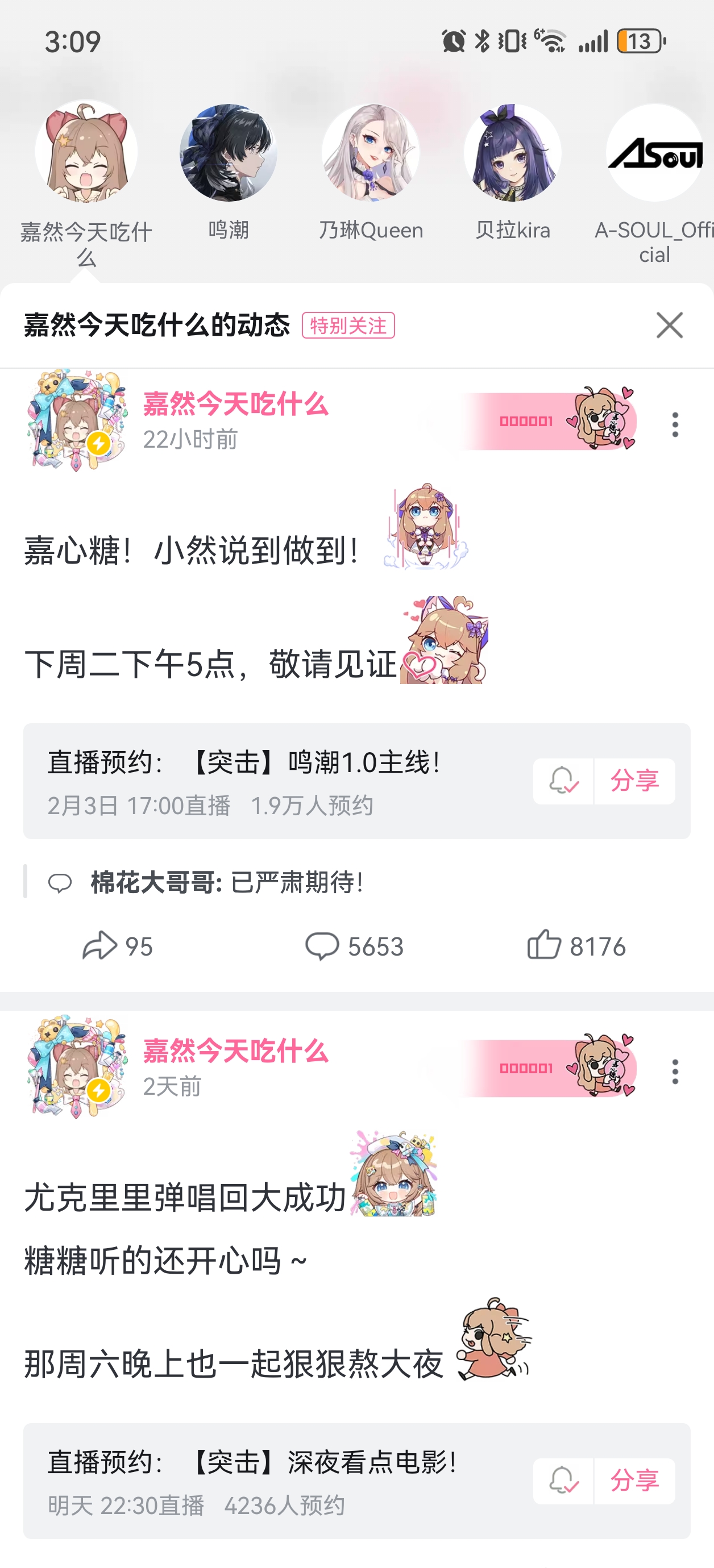Open 贝拉kira's updates from the avatar row
This screenshot has height=1568, width=714.
click(x=512, y=153)
